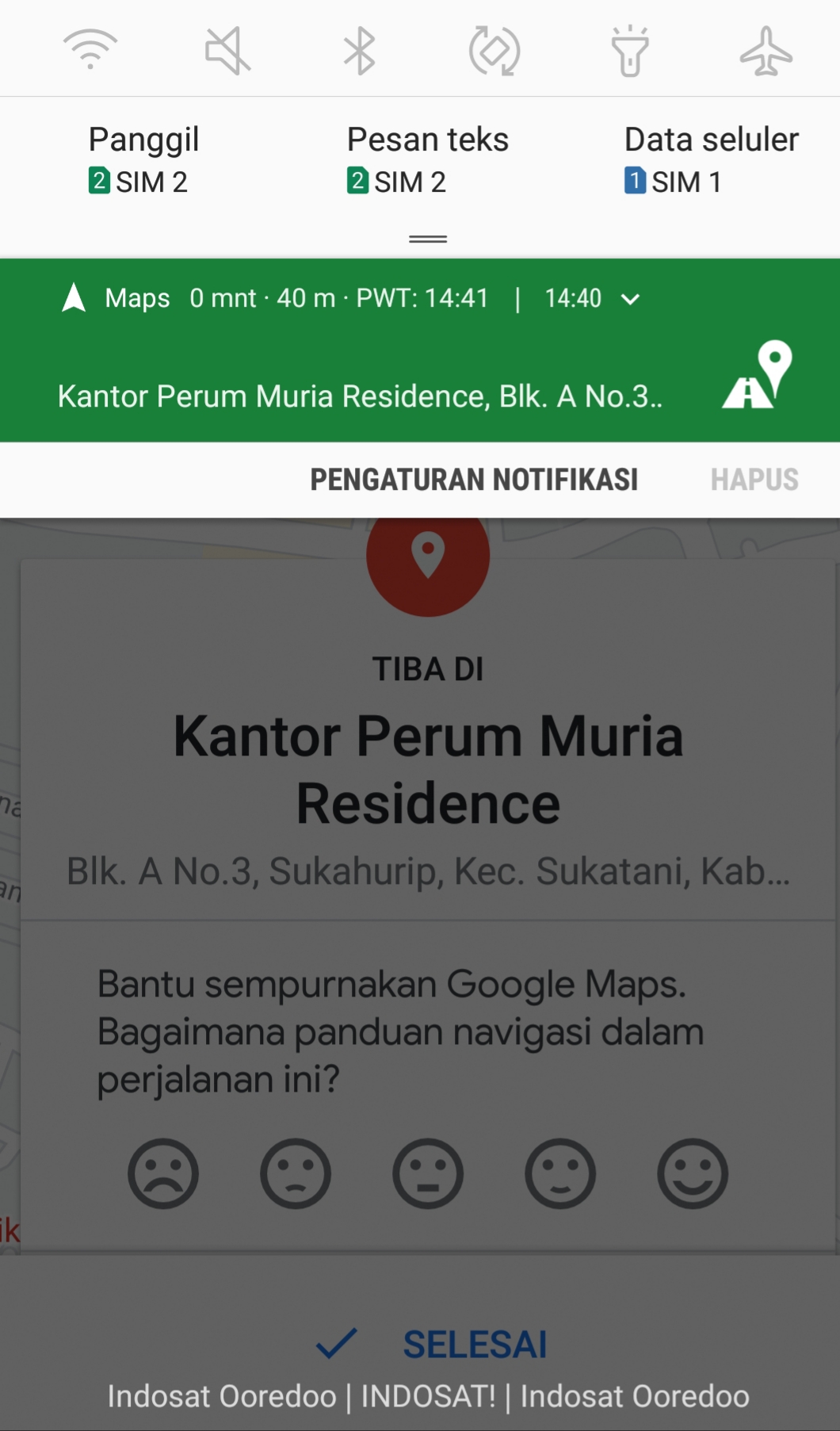The image size is (840, 1431).
Task: Toggle the Wi-Fi quick setting
Action: coord(90,50)
